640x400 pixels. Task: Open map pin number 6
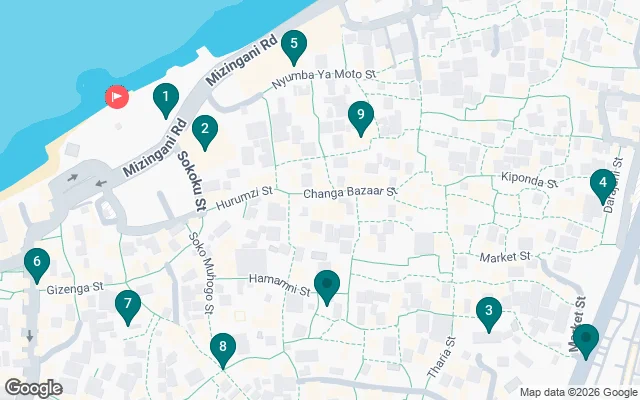point(37,264)
